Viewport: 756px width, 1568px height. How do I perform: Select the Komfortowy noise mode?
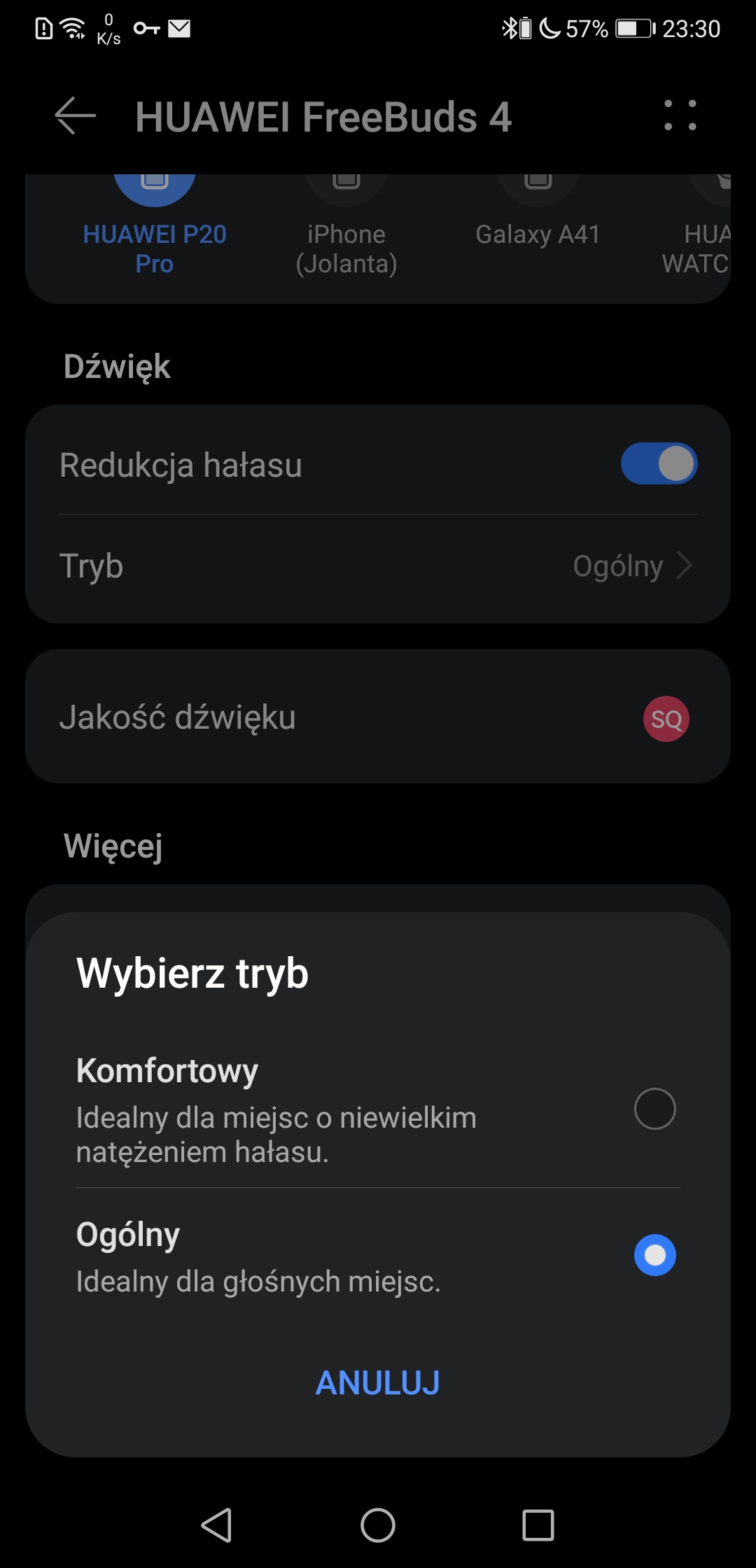pyautogui.click(x=378, y=1109)
